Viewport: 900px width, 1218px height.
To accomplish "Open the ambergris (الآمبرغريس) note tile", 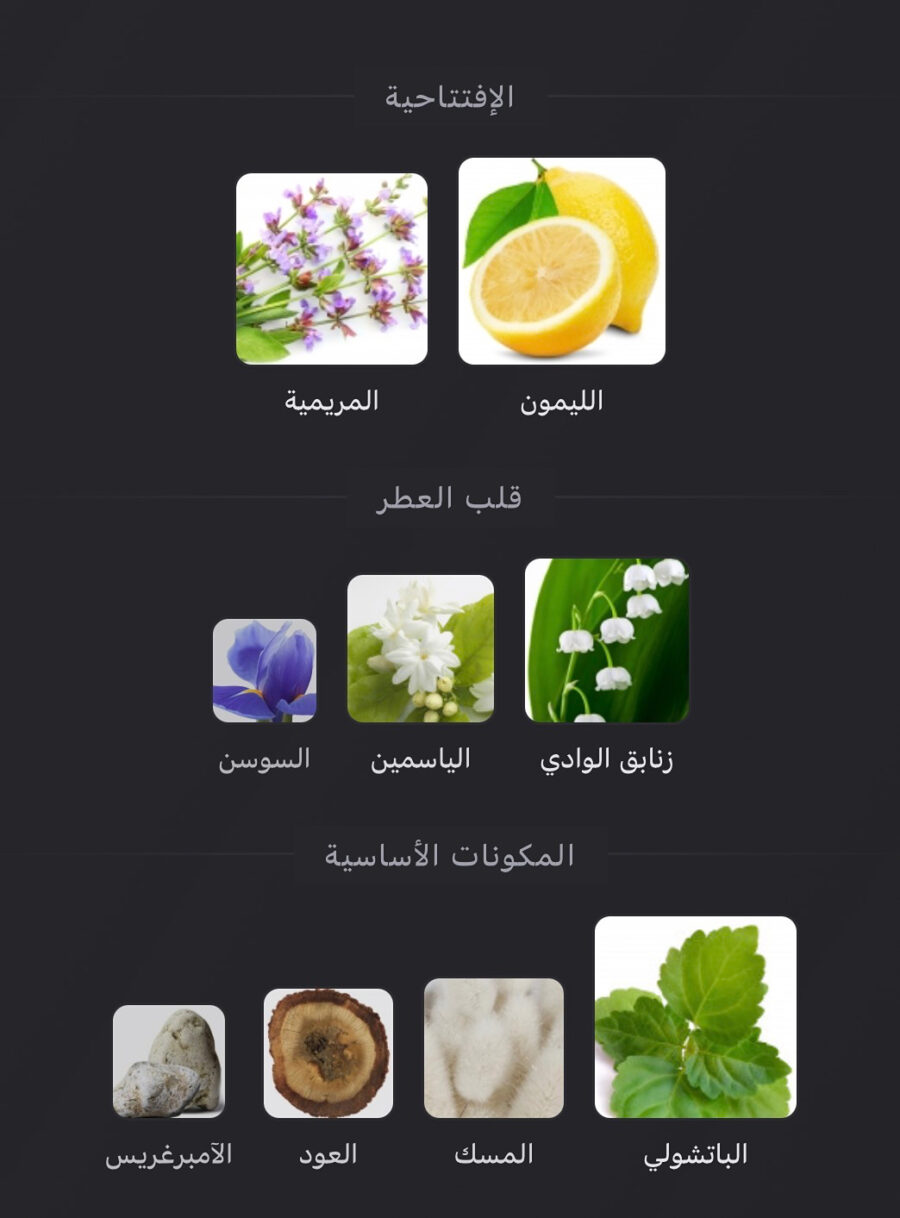I will click(168, 1061).
